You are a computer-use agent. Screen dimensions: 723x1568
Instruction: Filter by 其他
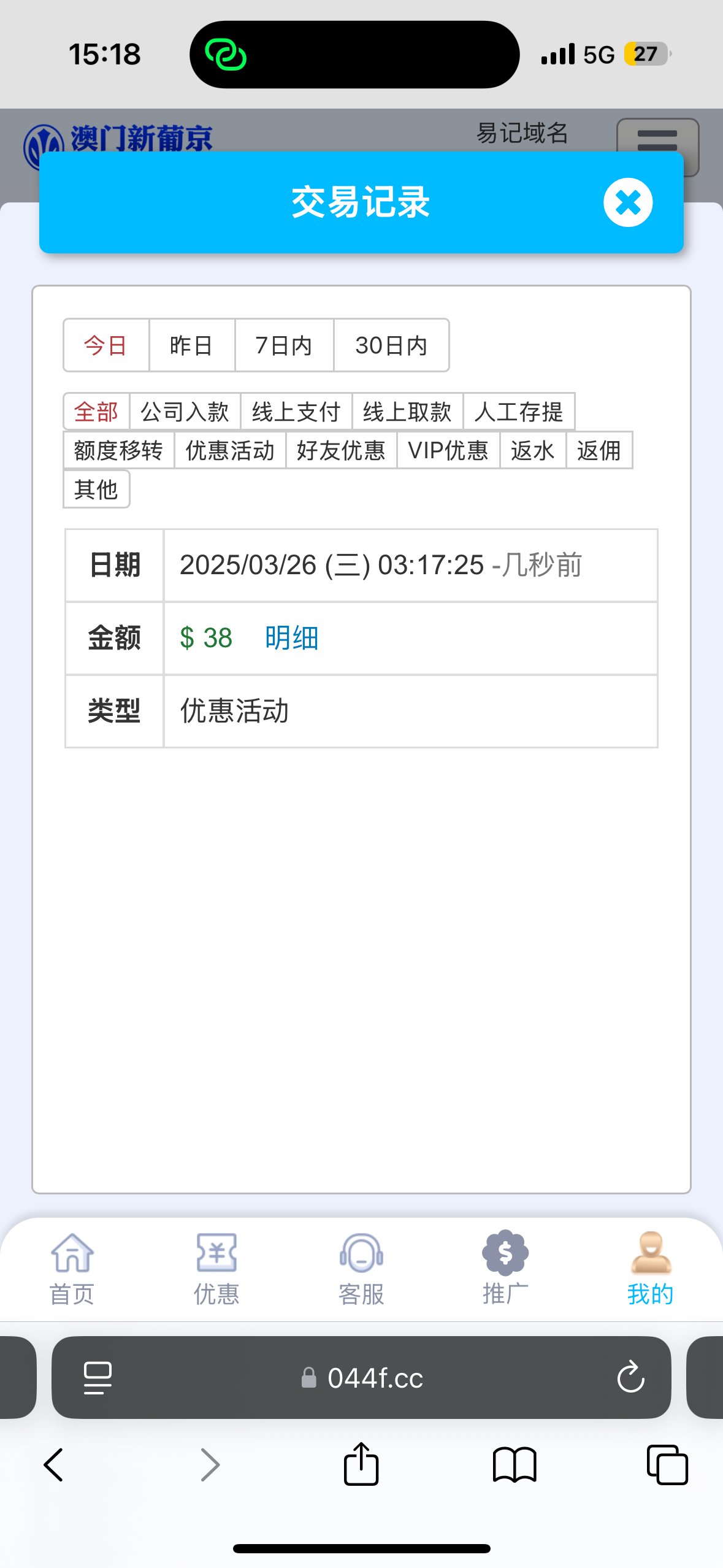coord(96,489)
